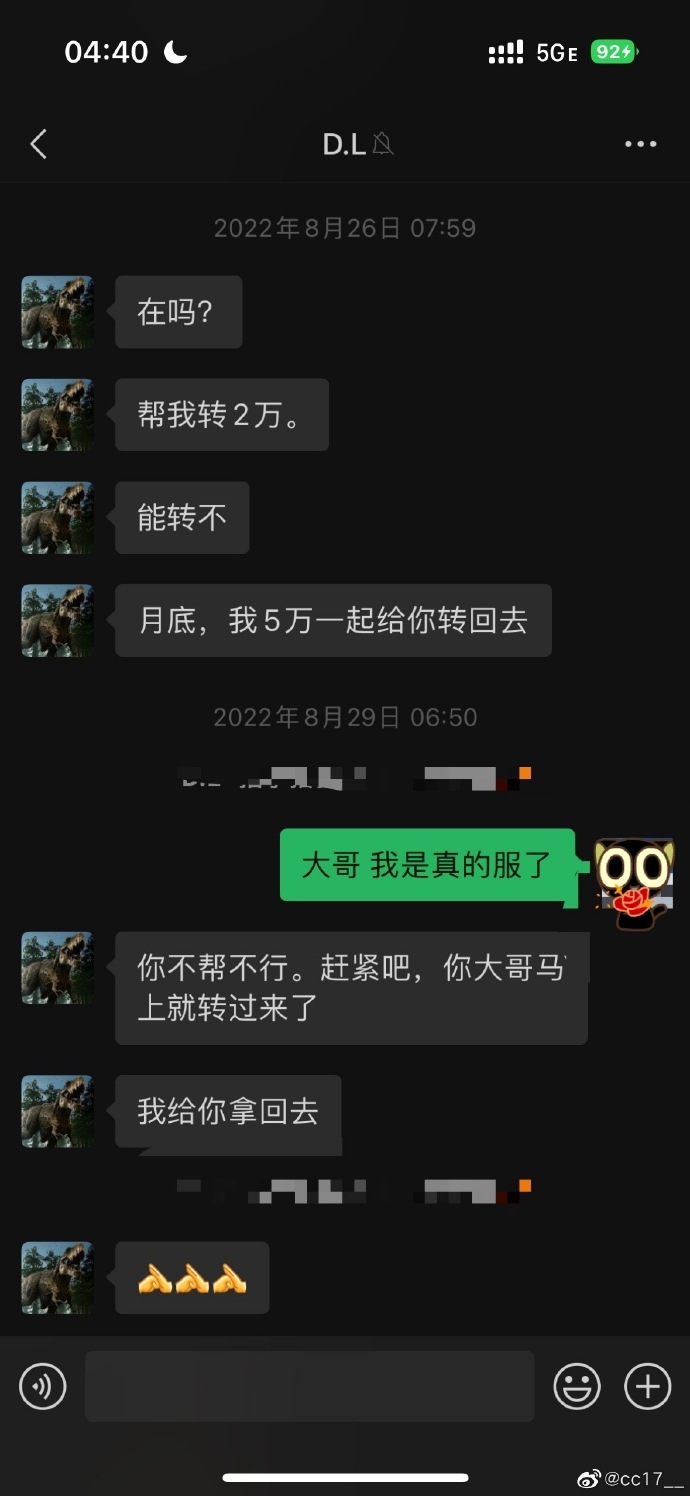
Task: Switch to voice message input
Action: 42,1386
